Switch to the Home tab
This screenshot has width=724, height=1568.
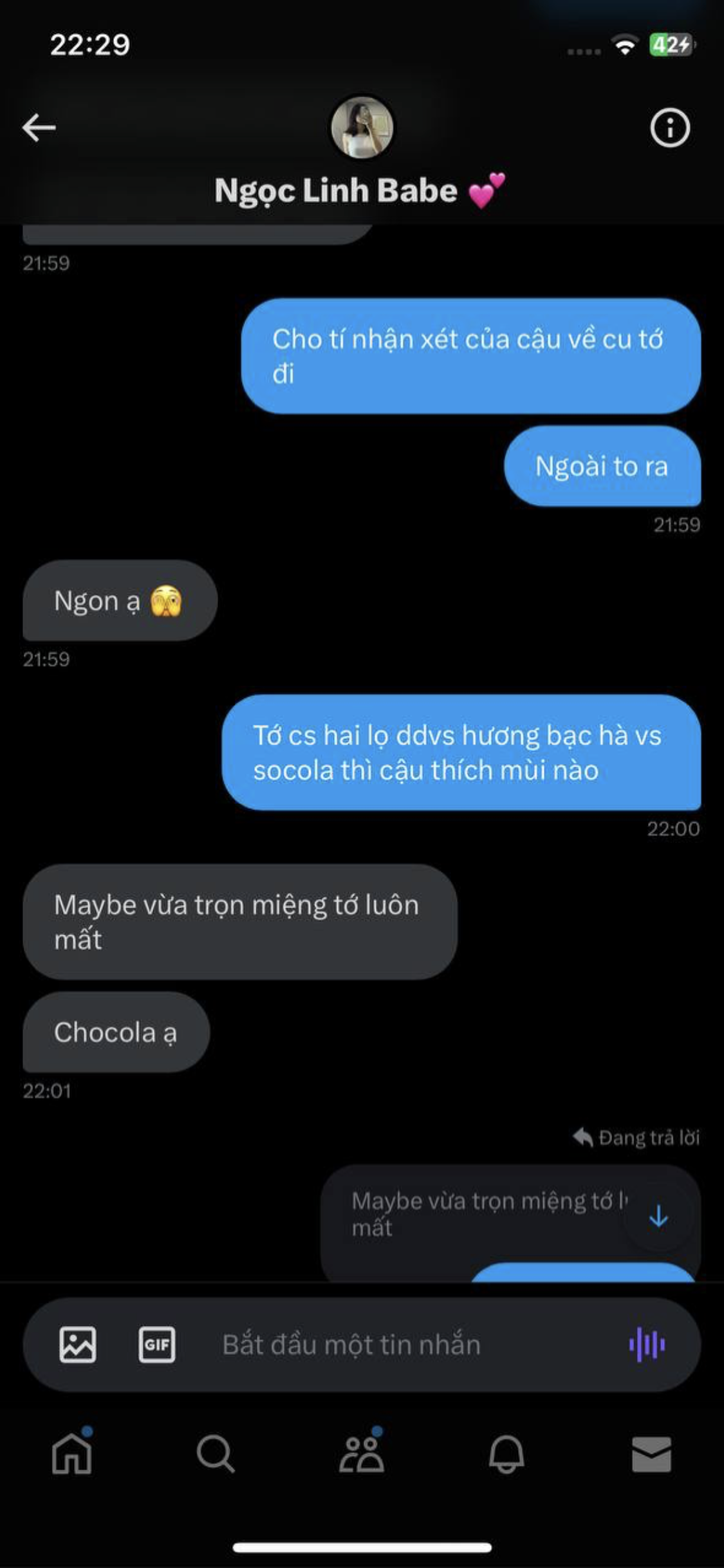71,1453
